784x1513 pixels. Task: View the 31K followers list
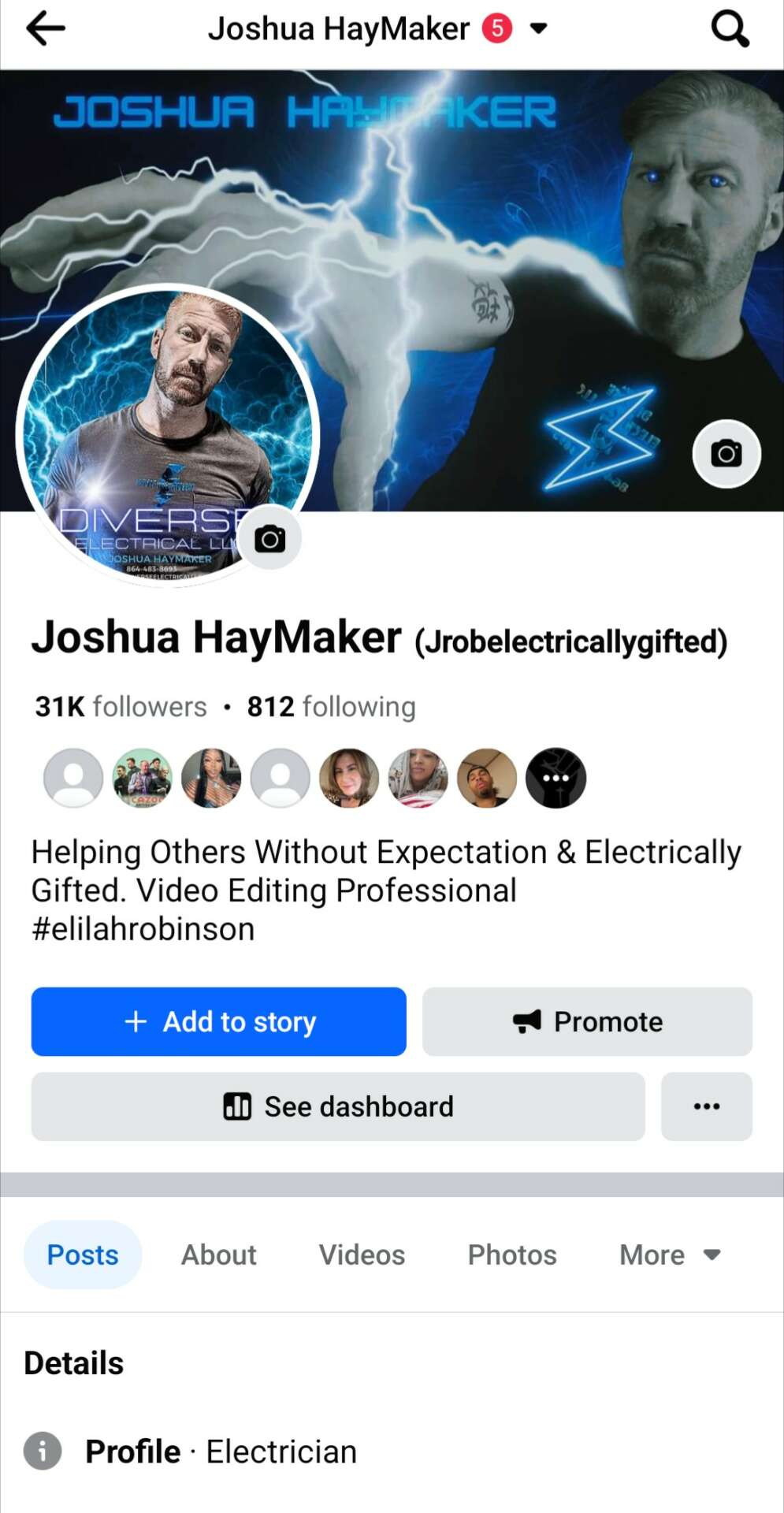121,707
